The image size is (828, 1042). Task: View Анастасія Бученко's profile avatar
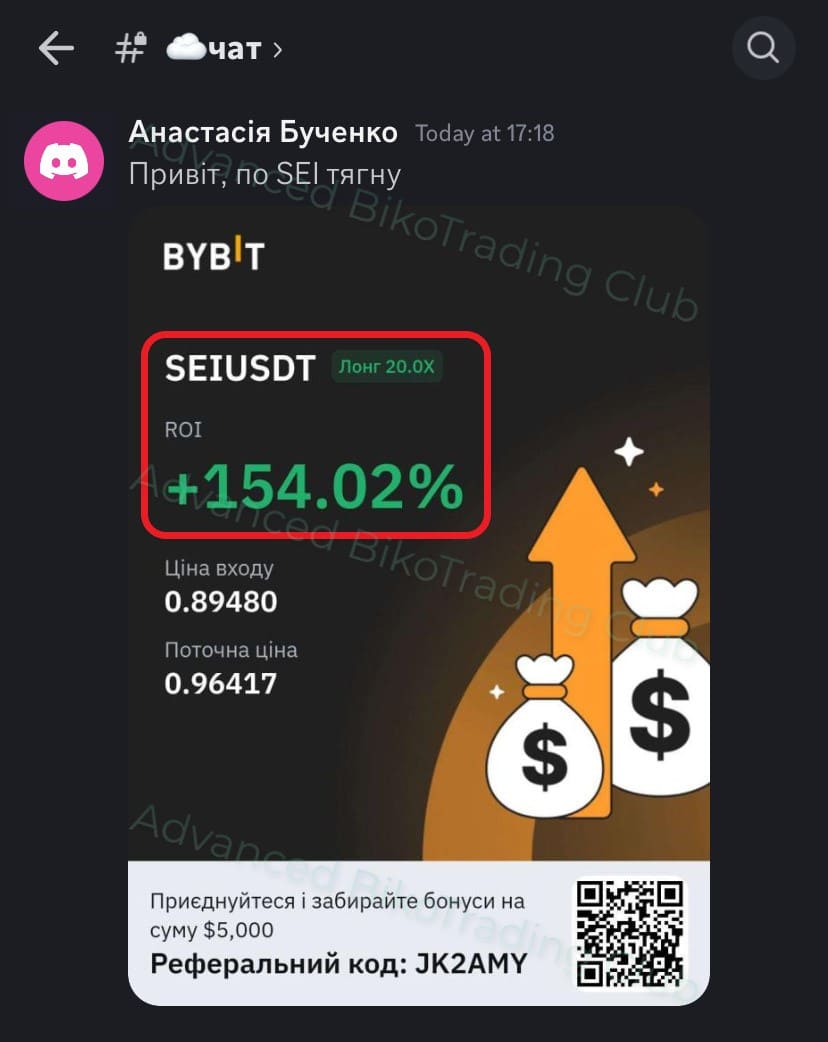[x=64, y=161]
